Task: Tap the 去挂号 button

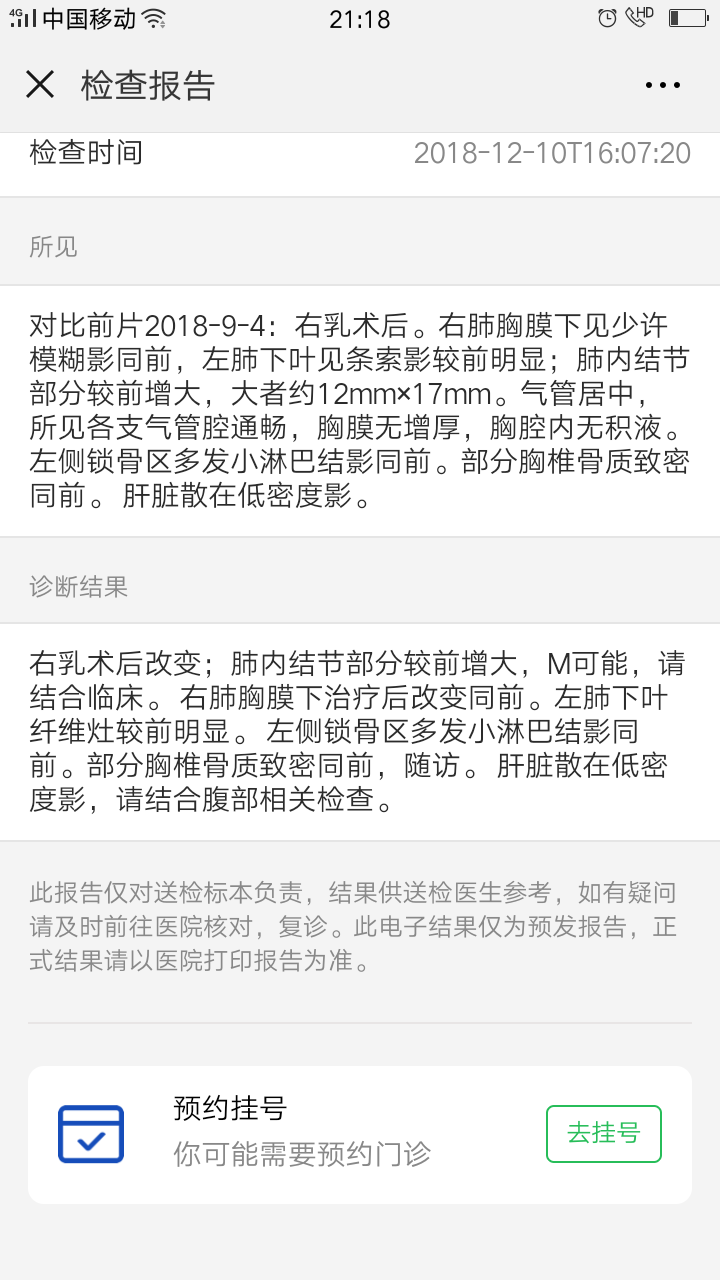Action: [x=603, y=1133]
